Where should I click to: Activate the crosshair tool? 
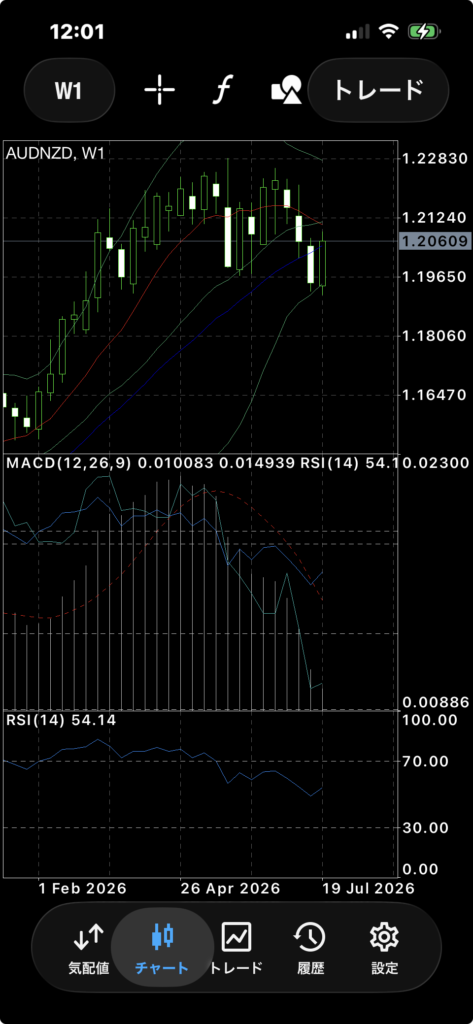pyautogui.click(x=159, y=90)
